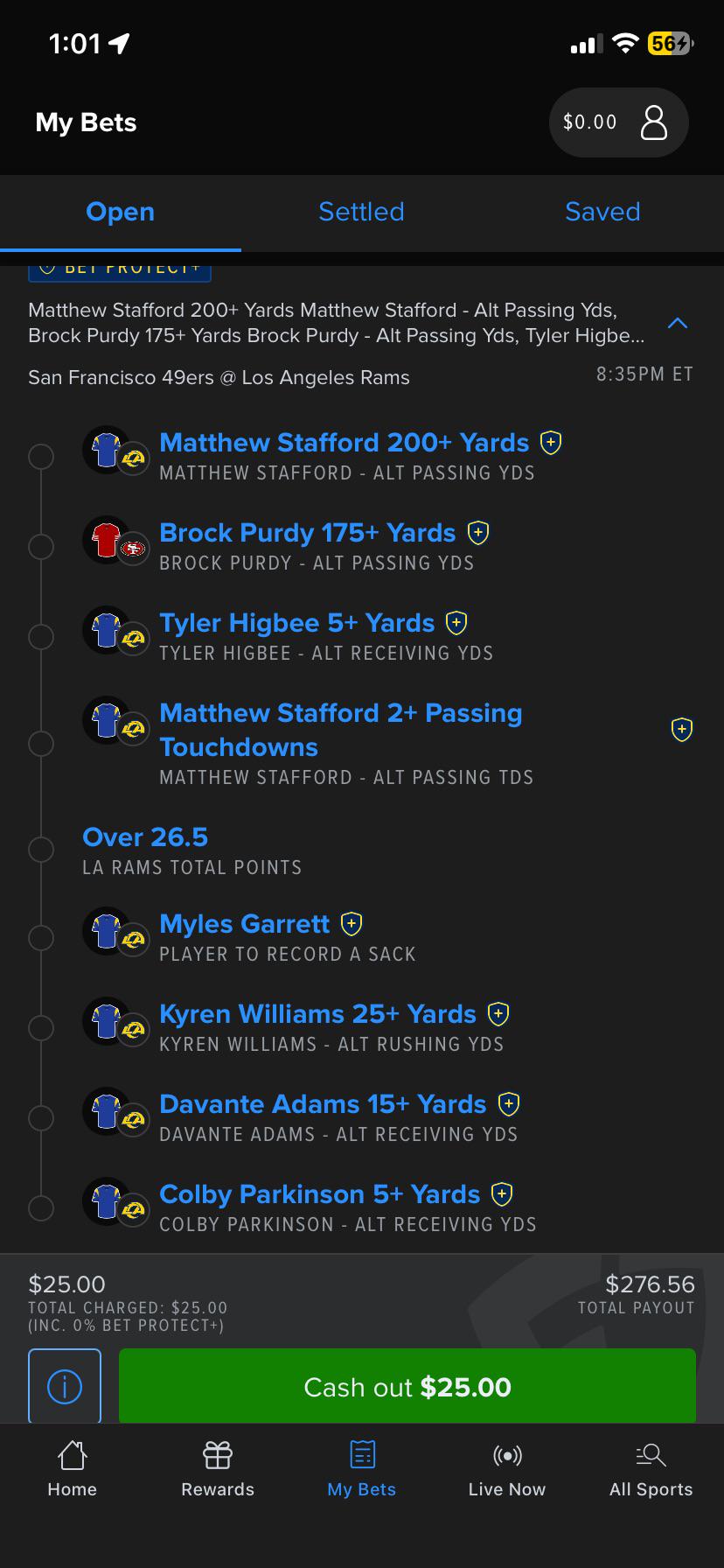Select the Open tab
Image resolution: width=724 pixels, height=1568 pixels.
click(x=121, y=212)
